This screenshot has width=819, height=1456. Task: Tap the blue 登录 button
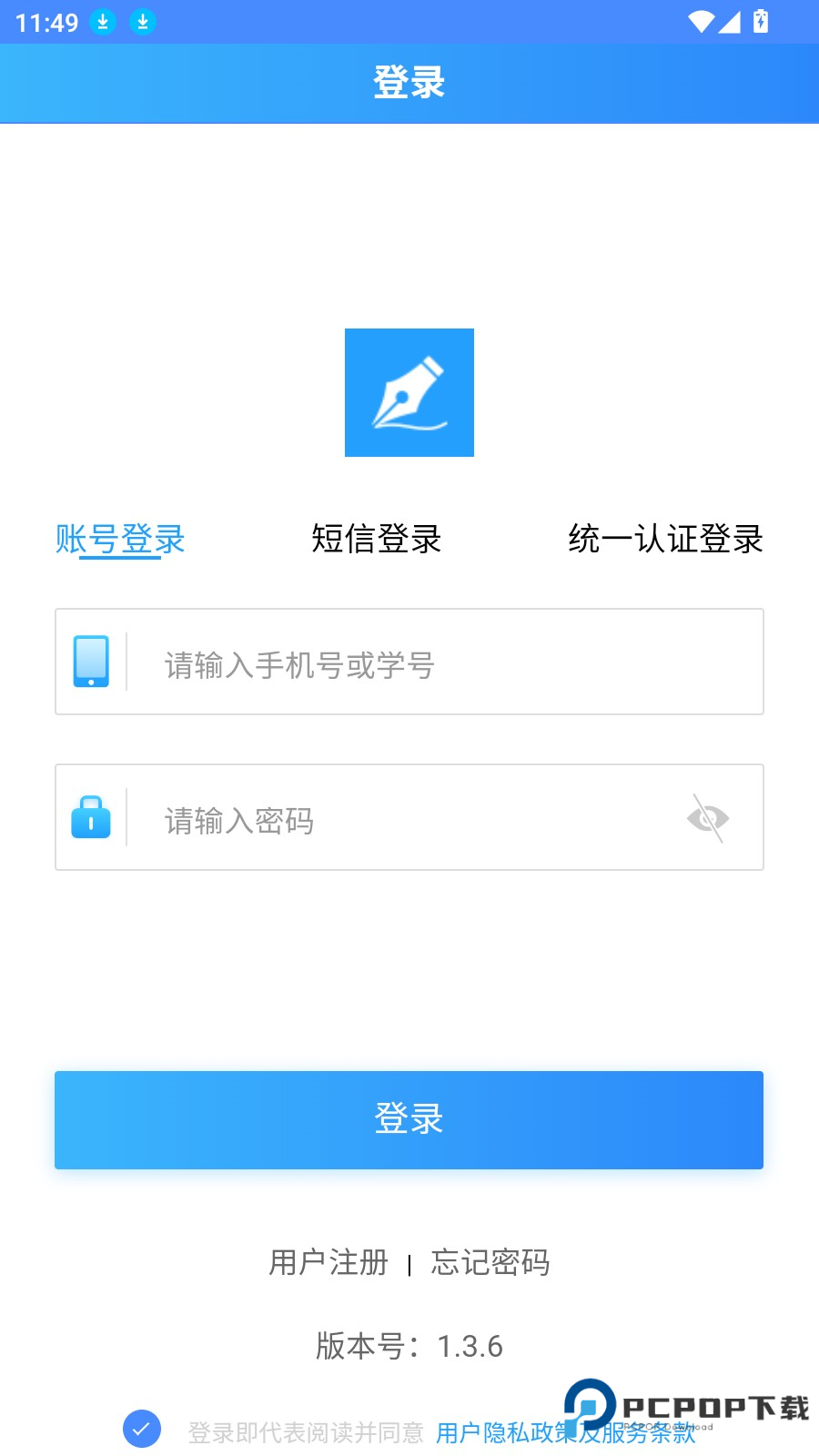(x=409, y=1119)
